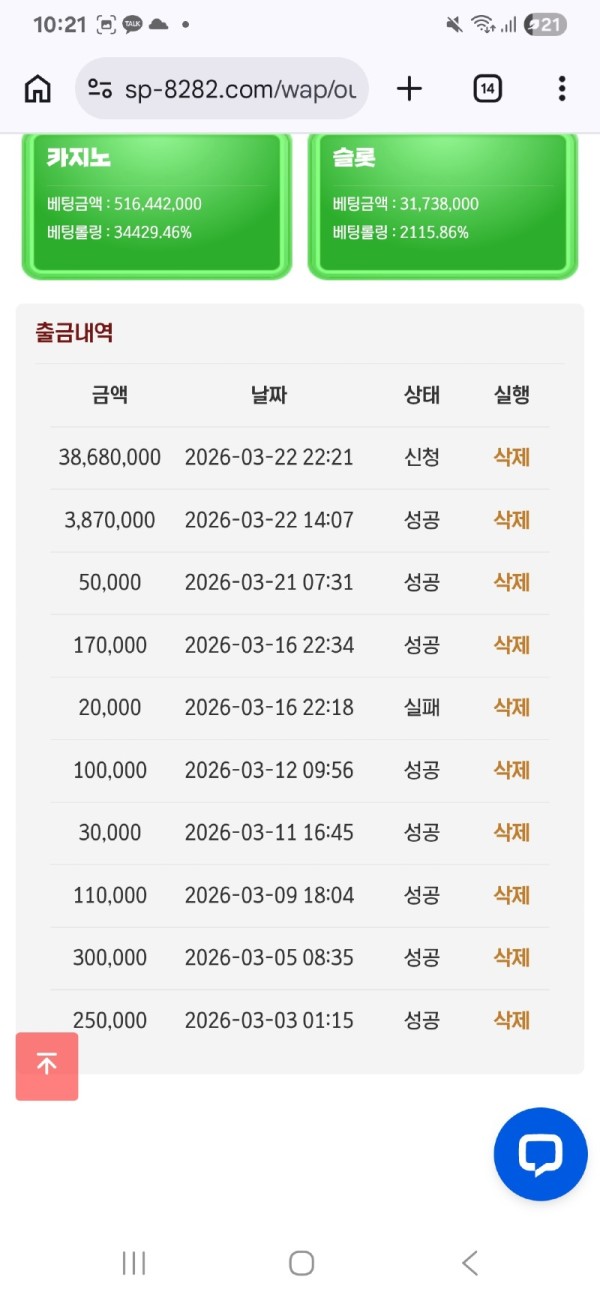Delete the 250,000 withdrawal record
This screenshot has width=600, height=1301.
[x=511, y=1020]
